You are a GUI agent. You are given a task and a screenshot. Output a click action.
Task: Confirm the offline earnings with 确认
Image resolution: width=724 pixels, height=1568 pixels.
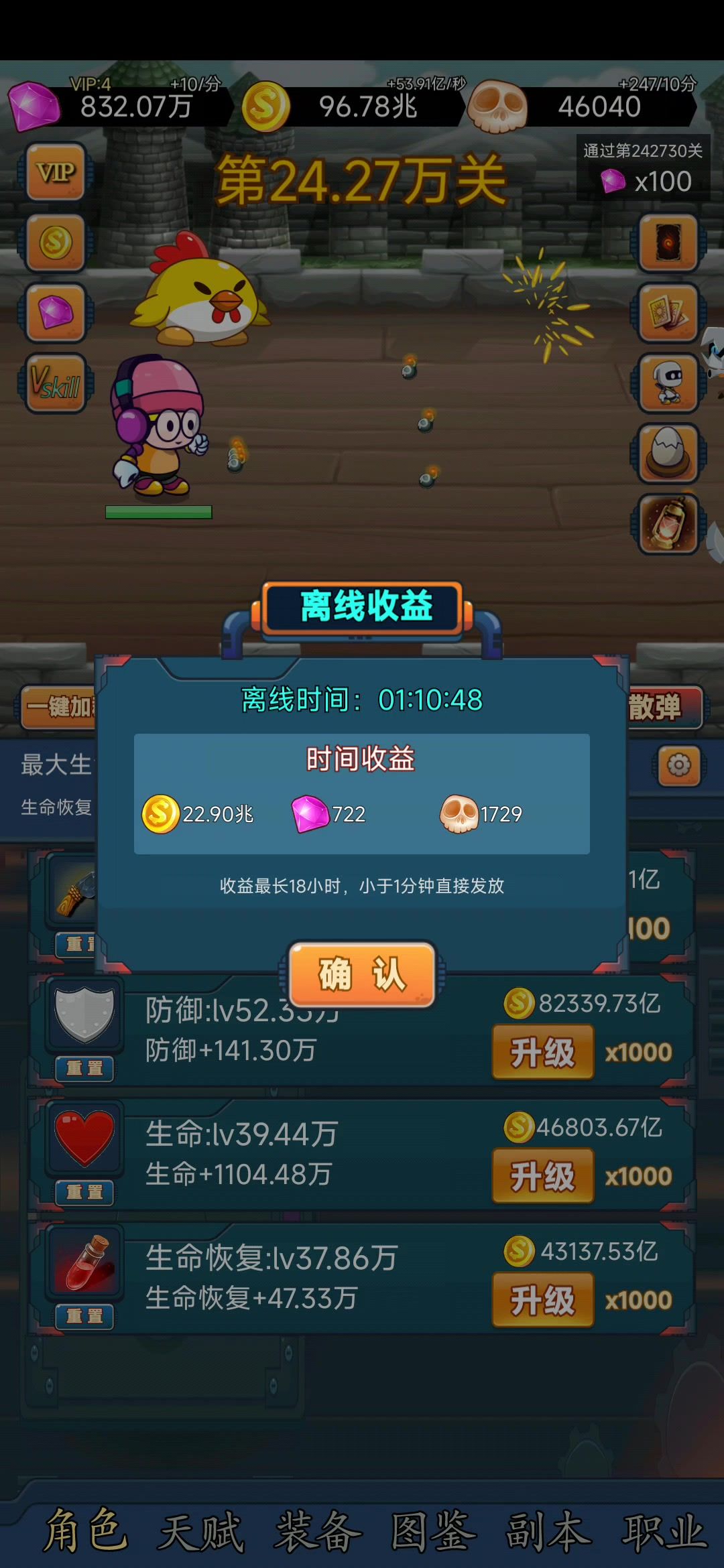tap(362, 974)
